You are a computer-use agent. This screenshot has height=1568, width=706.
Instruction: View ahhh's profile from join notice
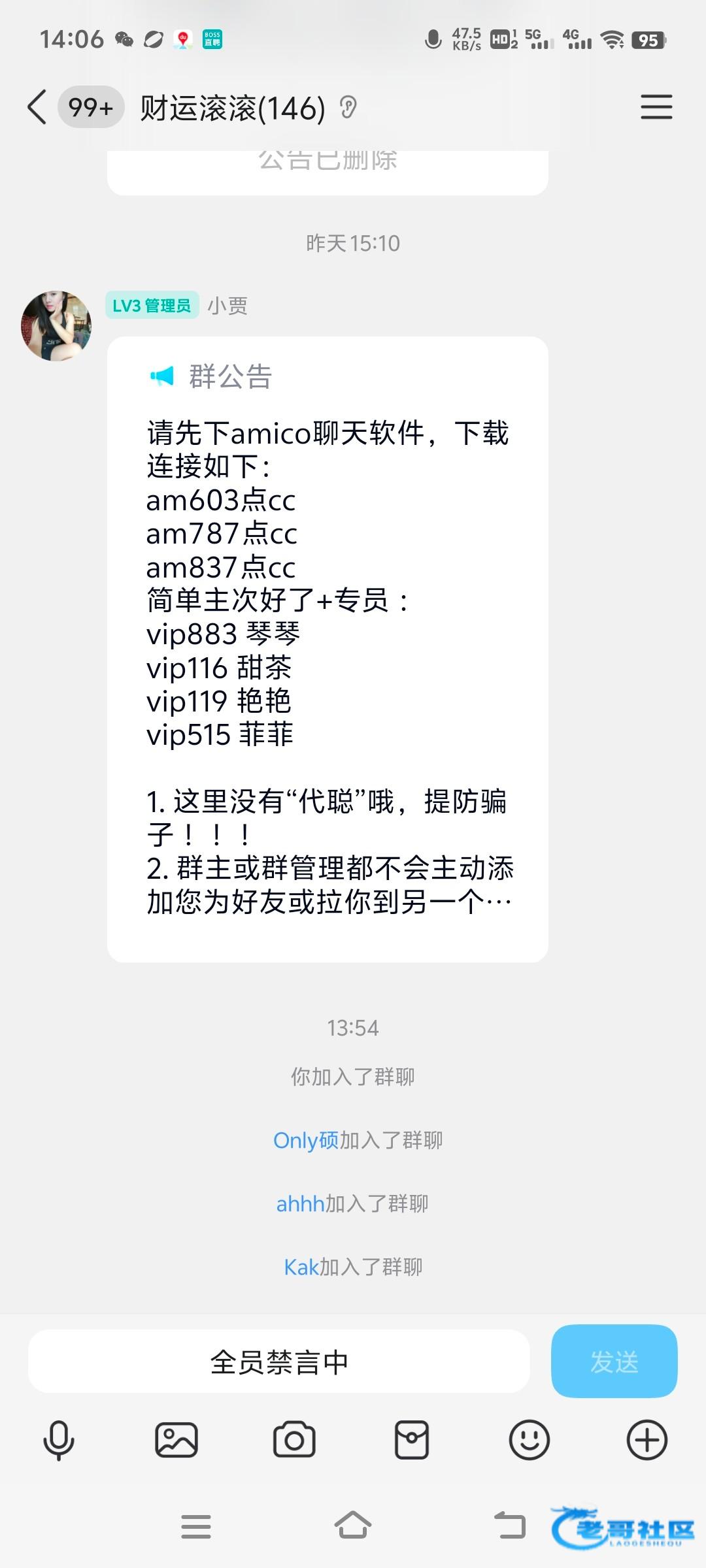tap(301, 1203)
